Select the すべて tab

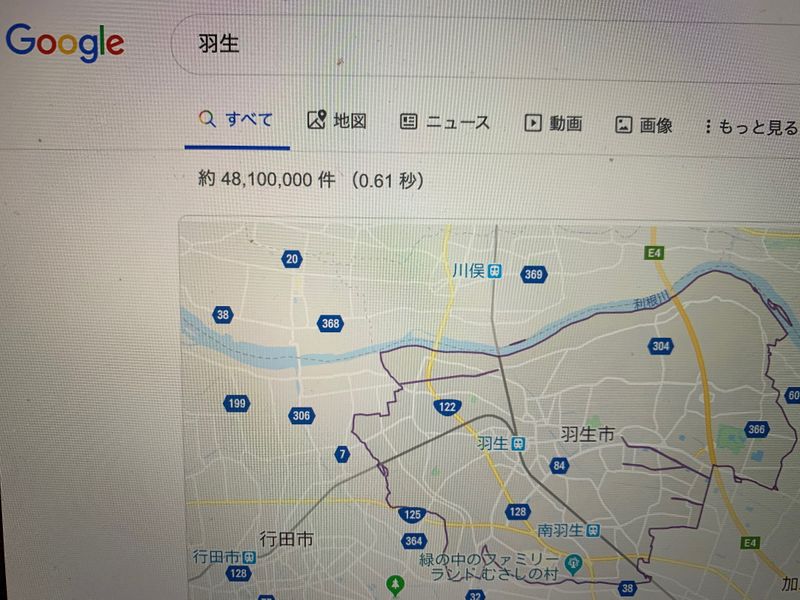tap(236, 120)
